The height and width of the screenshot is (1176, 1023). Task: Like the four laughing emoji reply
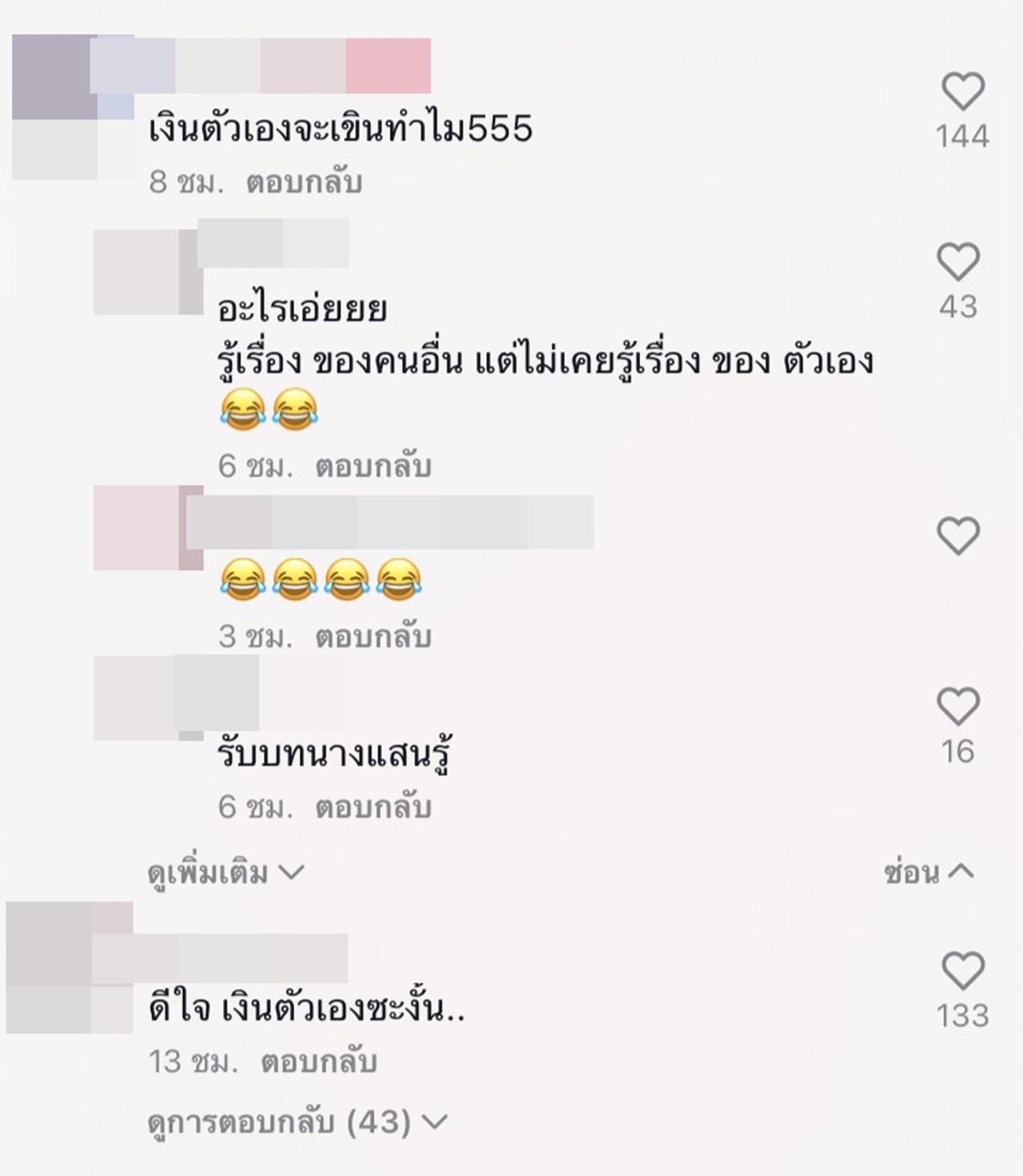(957, 535)
